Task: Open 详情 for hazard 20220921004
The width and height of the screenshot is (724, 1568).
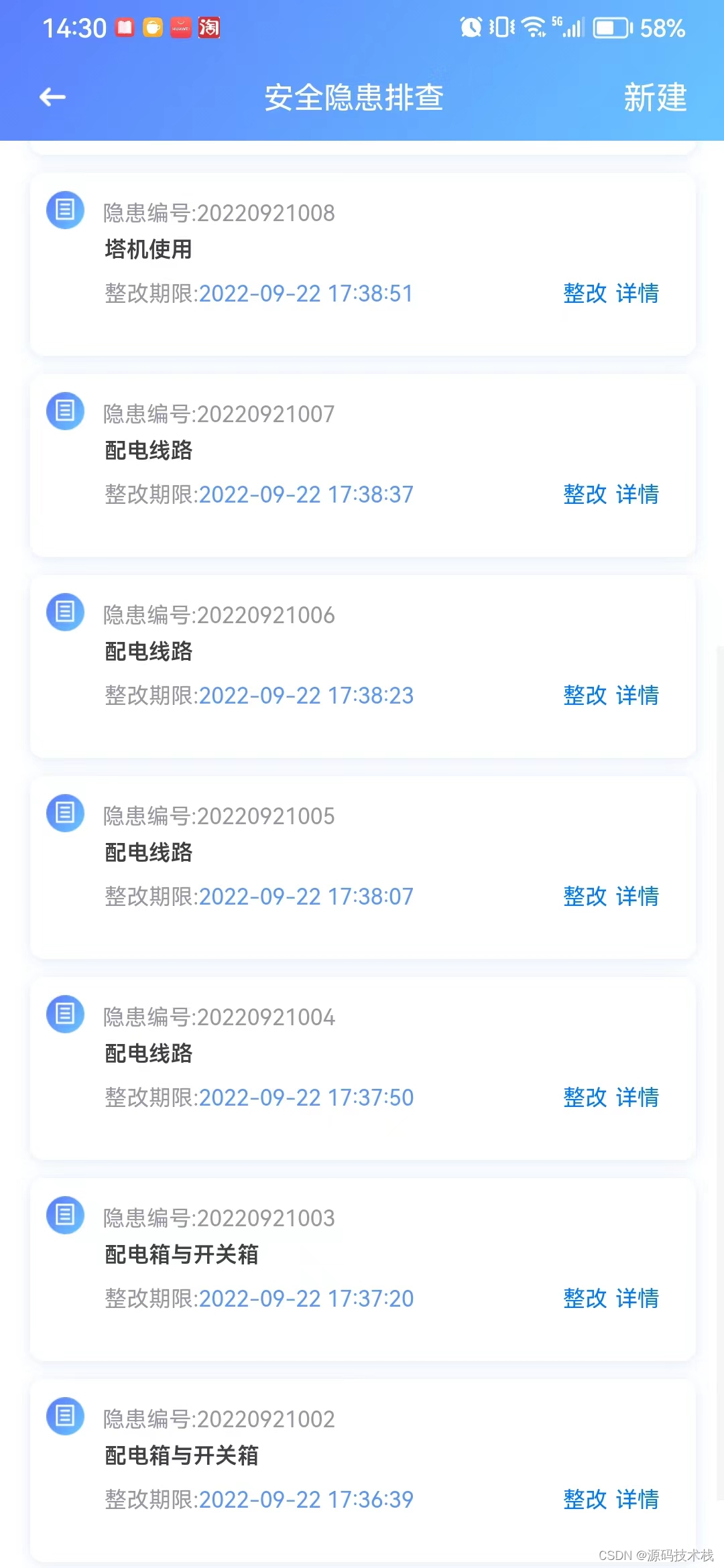Action: [638, 1097]
